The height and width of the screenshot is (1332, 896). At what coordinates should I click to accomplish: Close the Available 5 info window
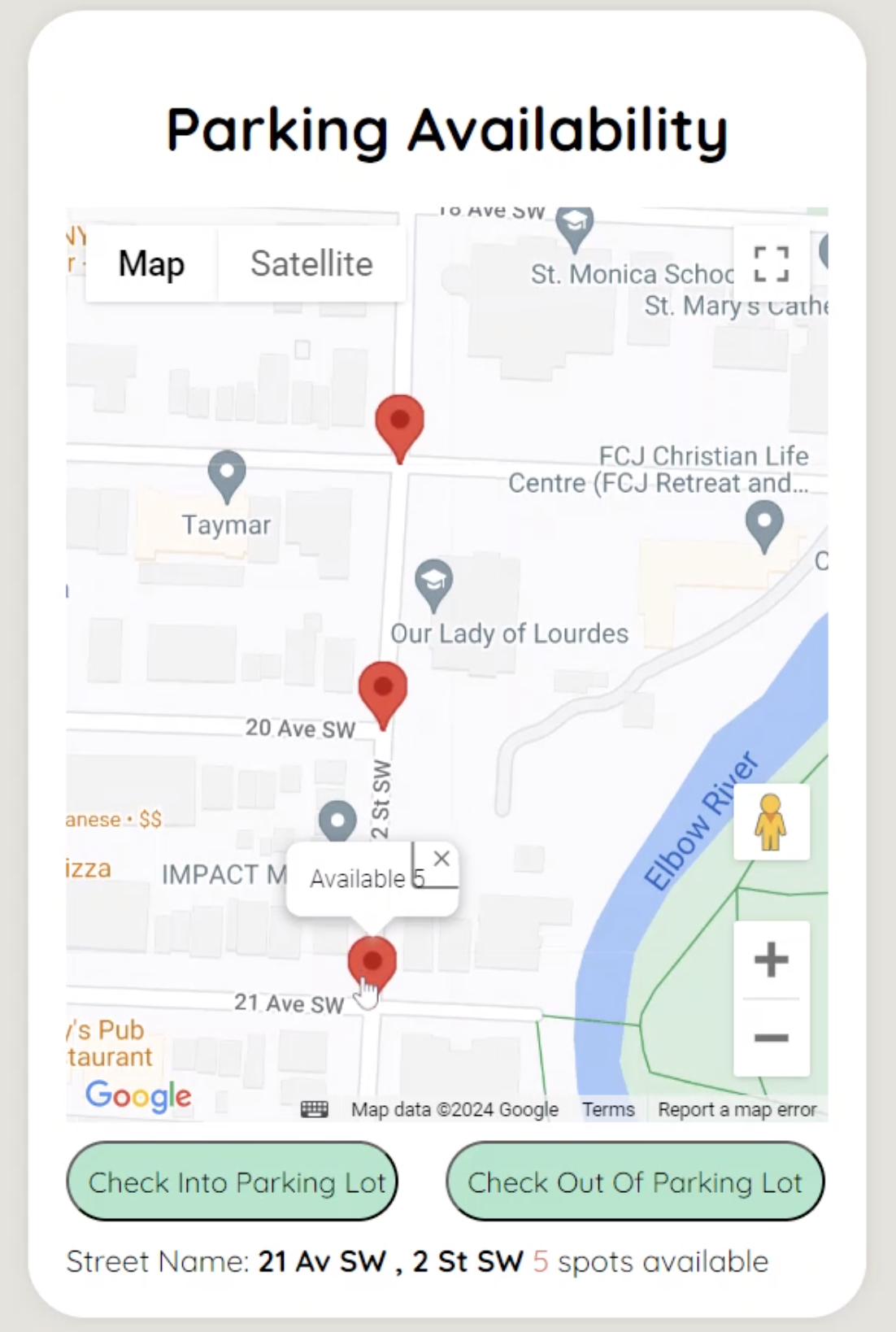441,858
